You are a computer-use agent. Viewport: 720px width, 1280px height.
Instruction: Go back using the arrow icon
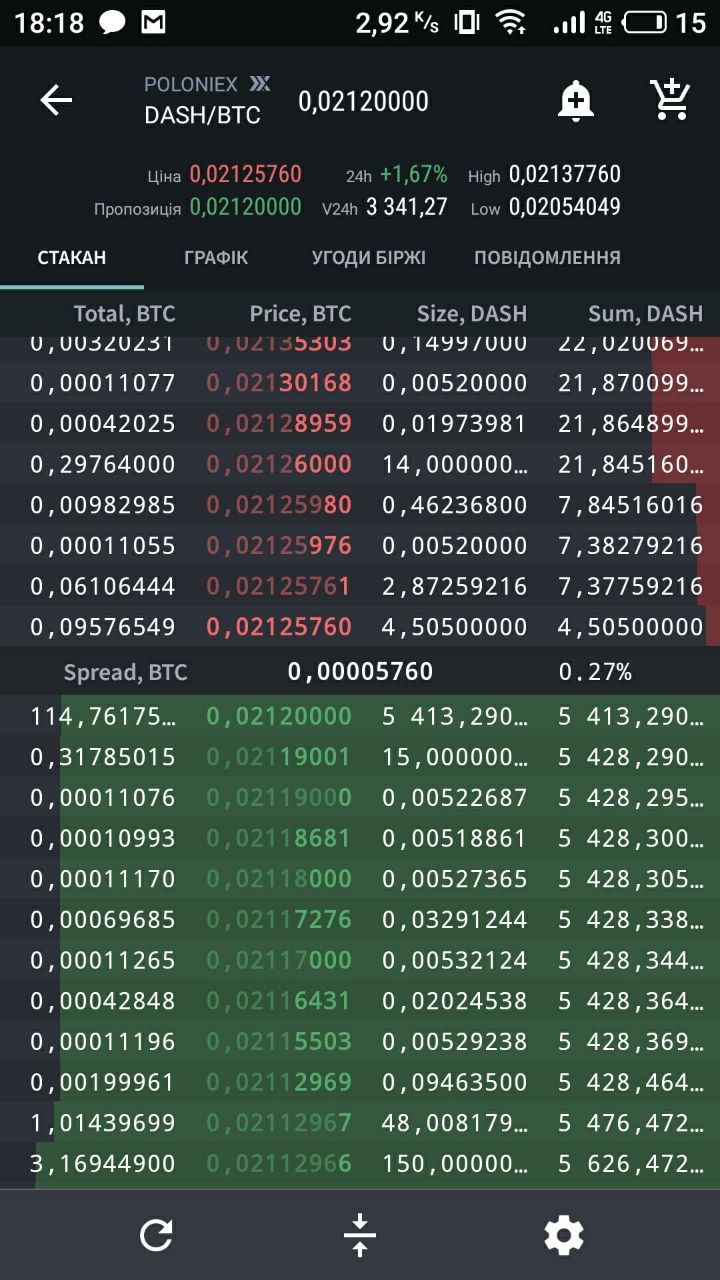(x=56, y=100)
